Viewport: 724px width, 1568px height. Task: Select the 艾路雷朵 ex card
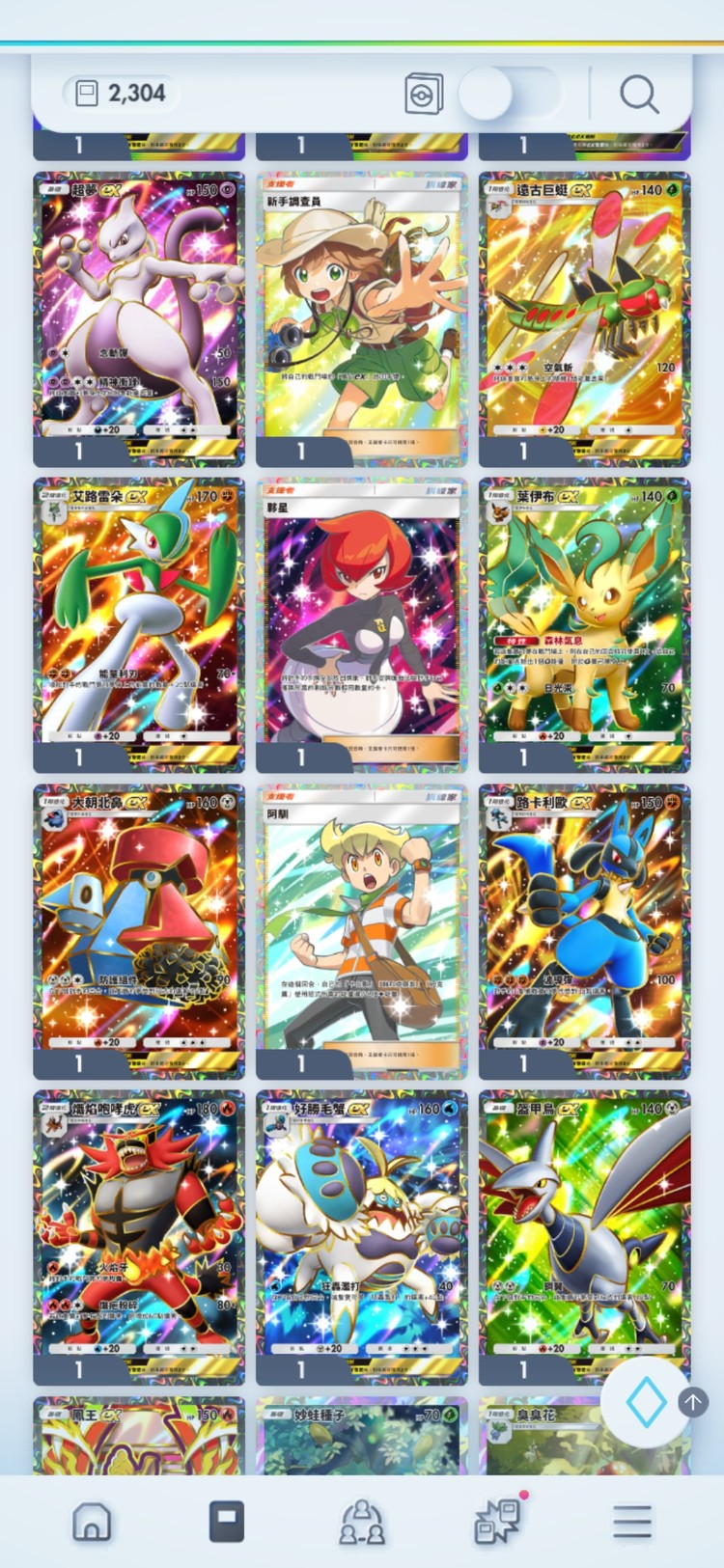(x=139, y=615)
